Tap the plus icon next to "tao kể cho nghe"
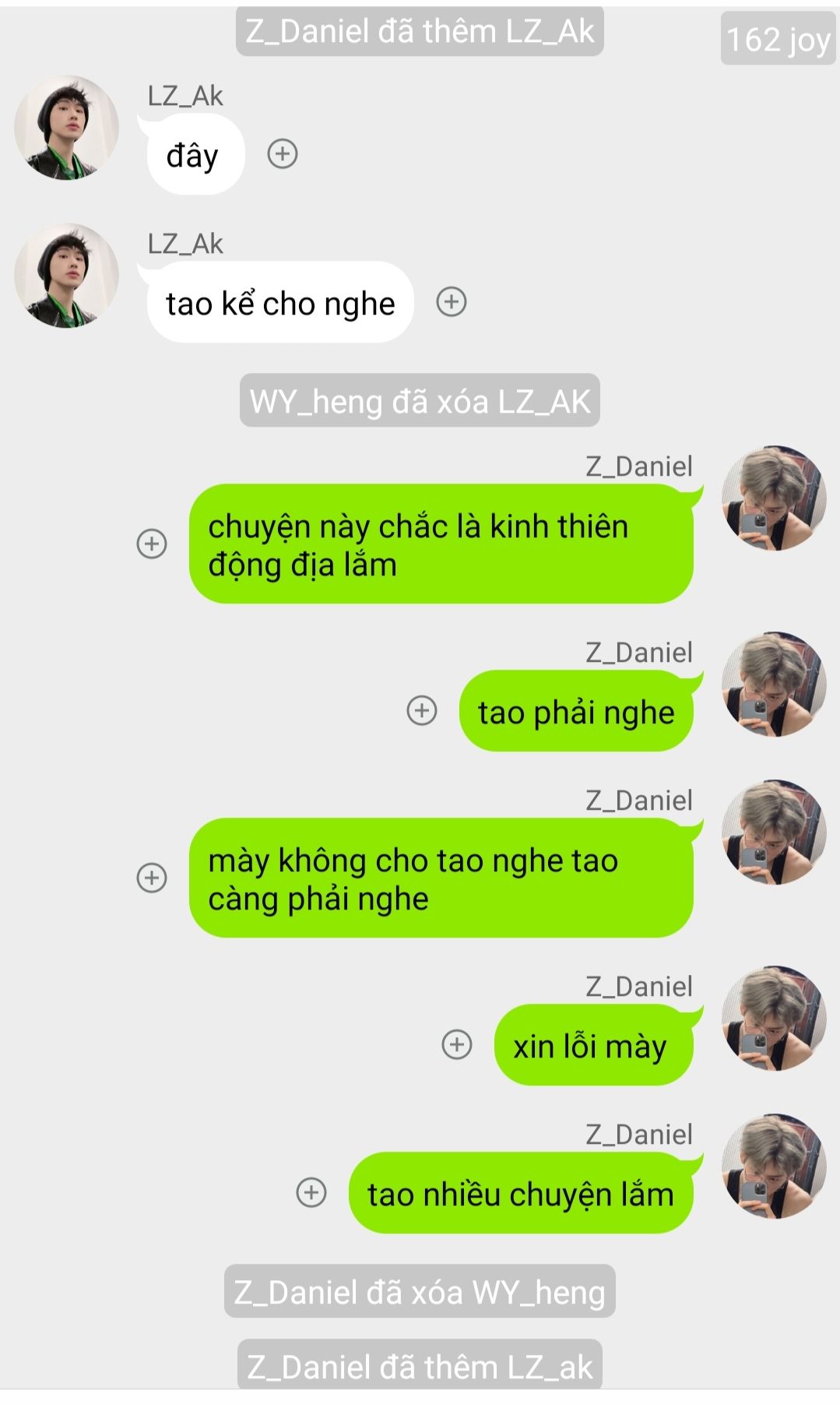The width and height of the screenshot is (840, 1404). click(x=452, y=301)
